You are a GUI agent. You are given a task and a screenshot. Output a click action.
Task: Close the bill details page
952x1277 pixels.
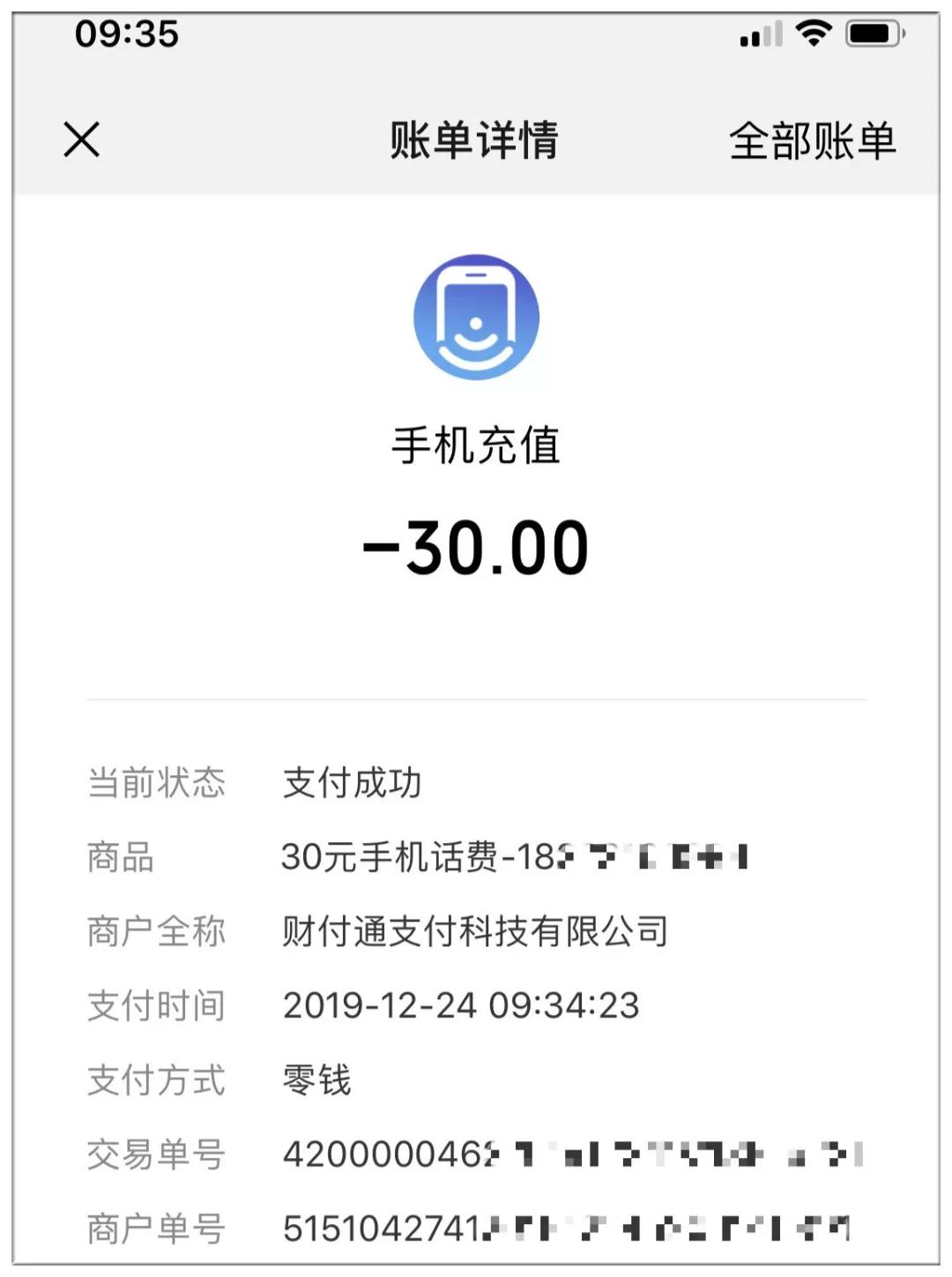pos(82,139)
